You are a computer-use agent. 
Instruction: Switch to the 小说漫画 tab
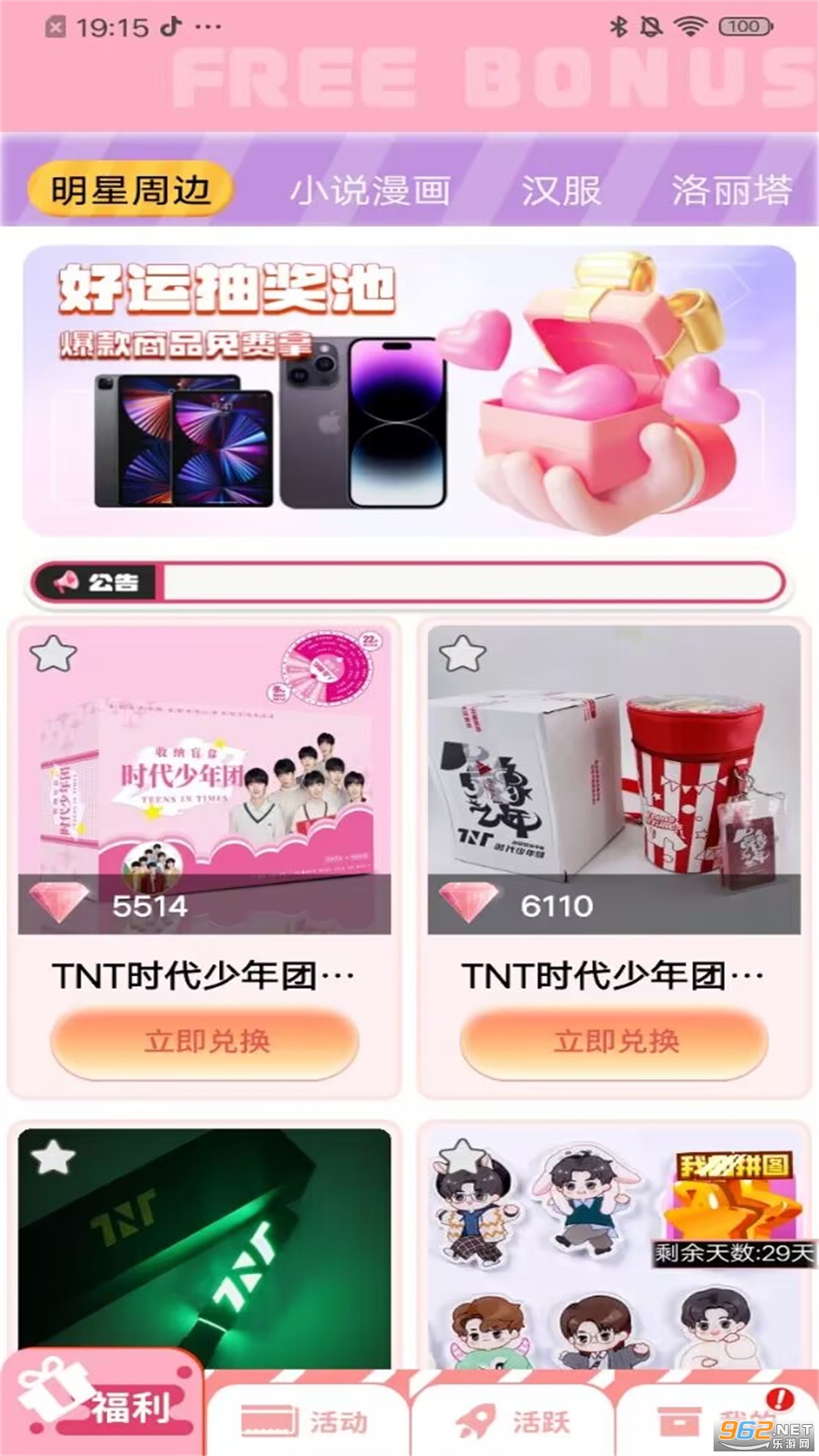tap(370, 191)
